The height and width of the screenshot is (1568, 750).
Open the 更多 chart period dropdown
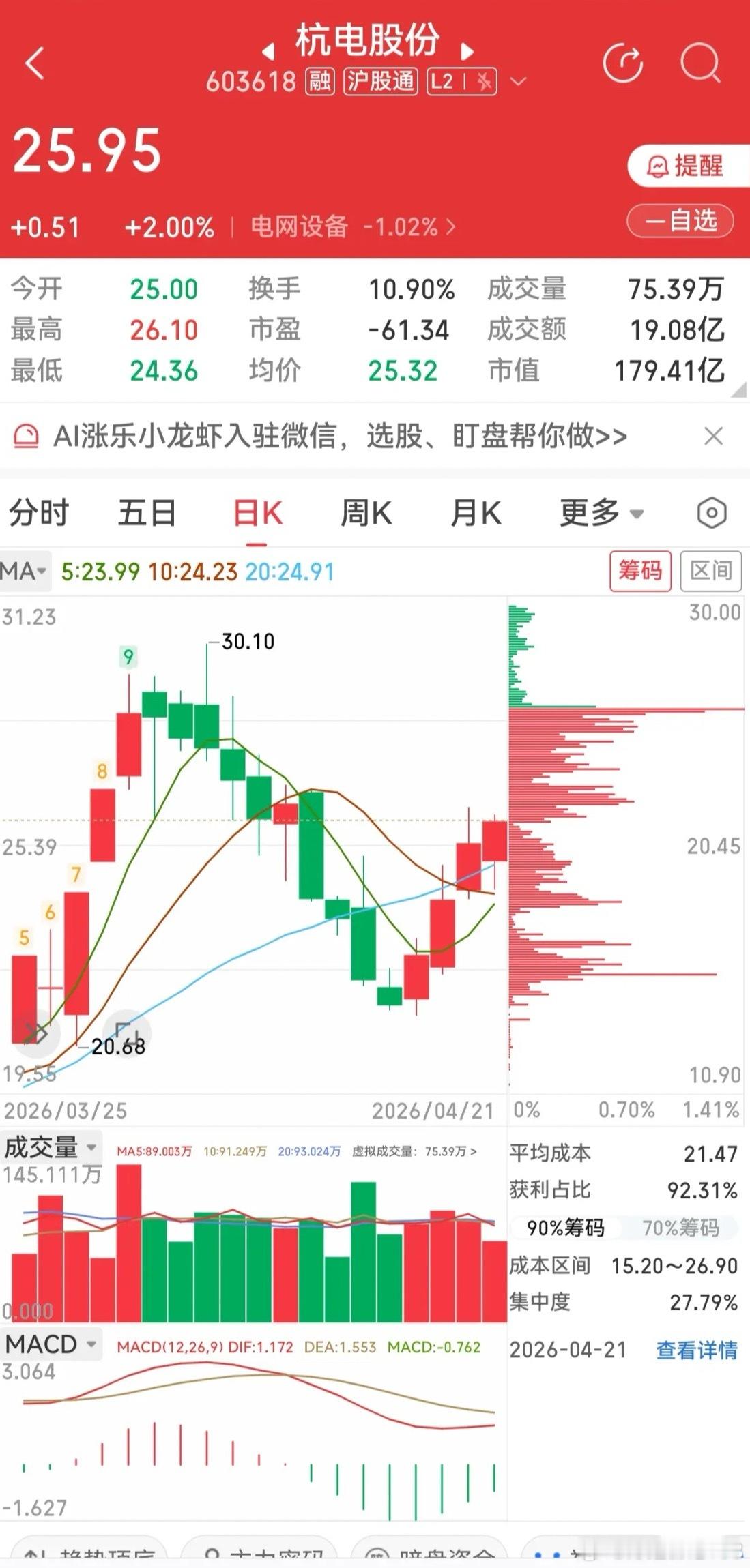596,513
